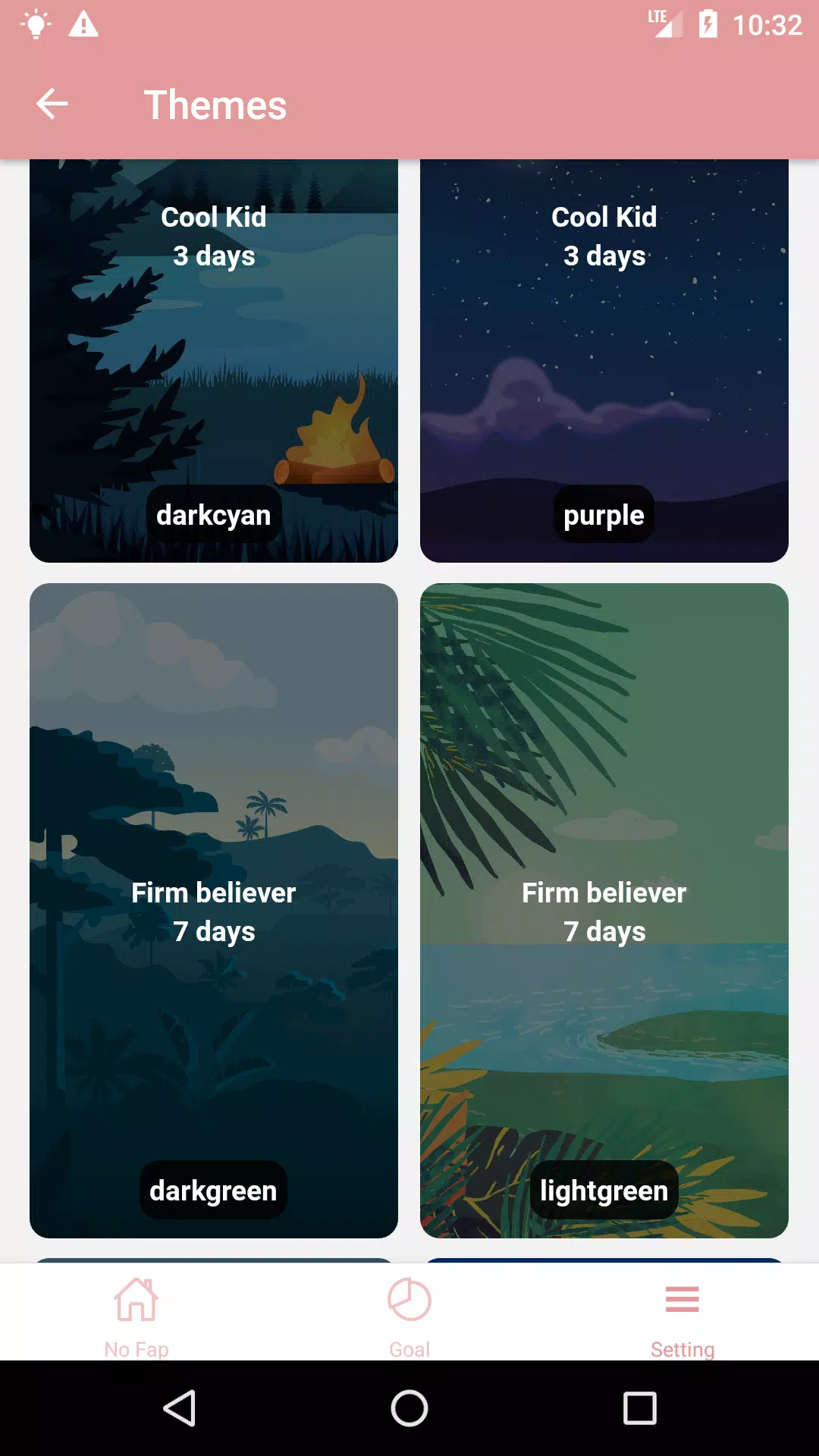The image size is (819, 1456).
Task: Tap the system home button
Action: tap(409, 1408)
